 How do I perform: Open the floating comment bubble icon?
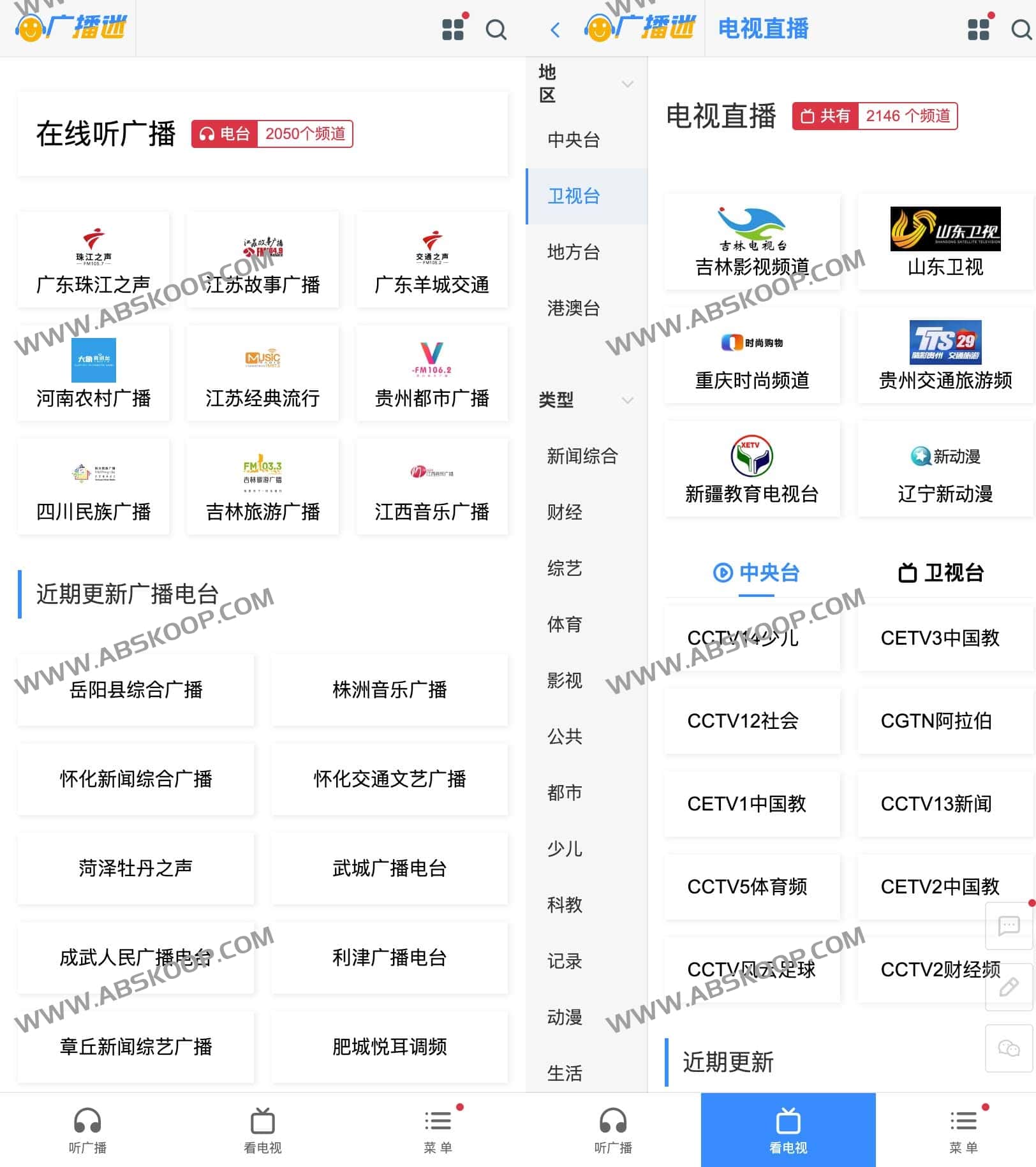click(1010, 926)
